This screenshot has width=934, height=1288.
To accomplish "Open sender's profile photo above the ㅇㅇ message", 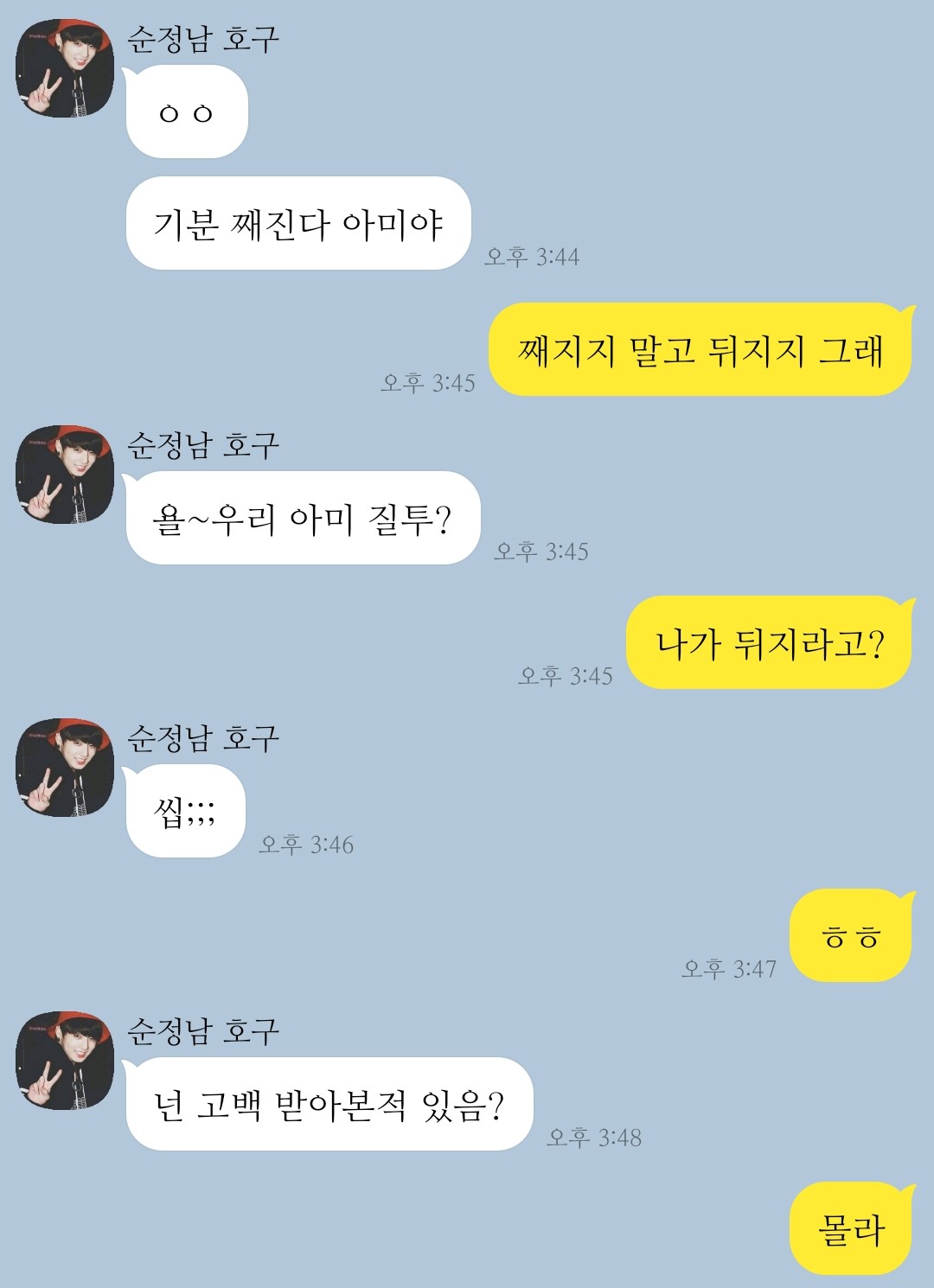I will (x=65, y=68).
